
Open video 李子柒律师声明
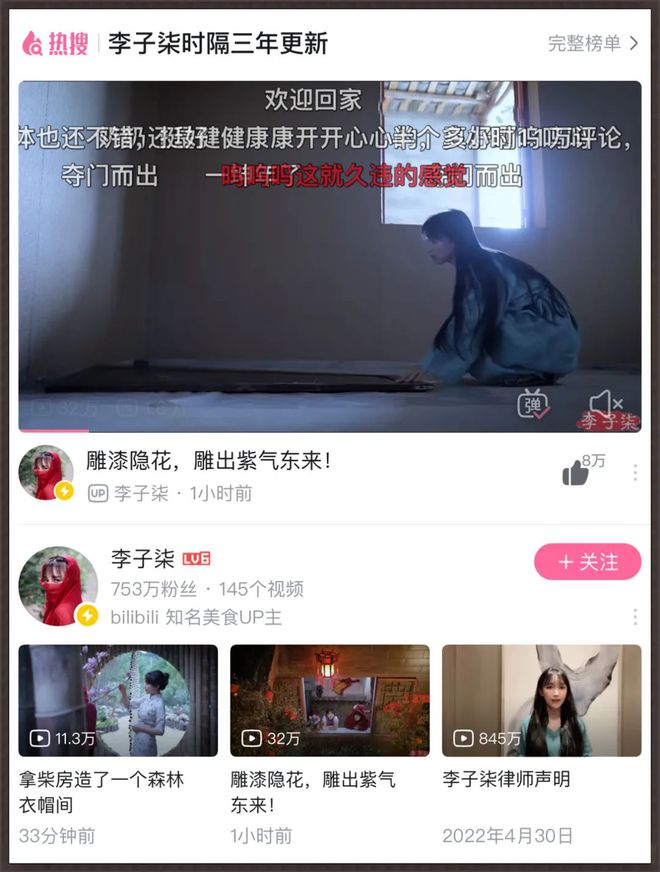tap(541, 700)
